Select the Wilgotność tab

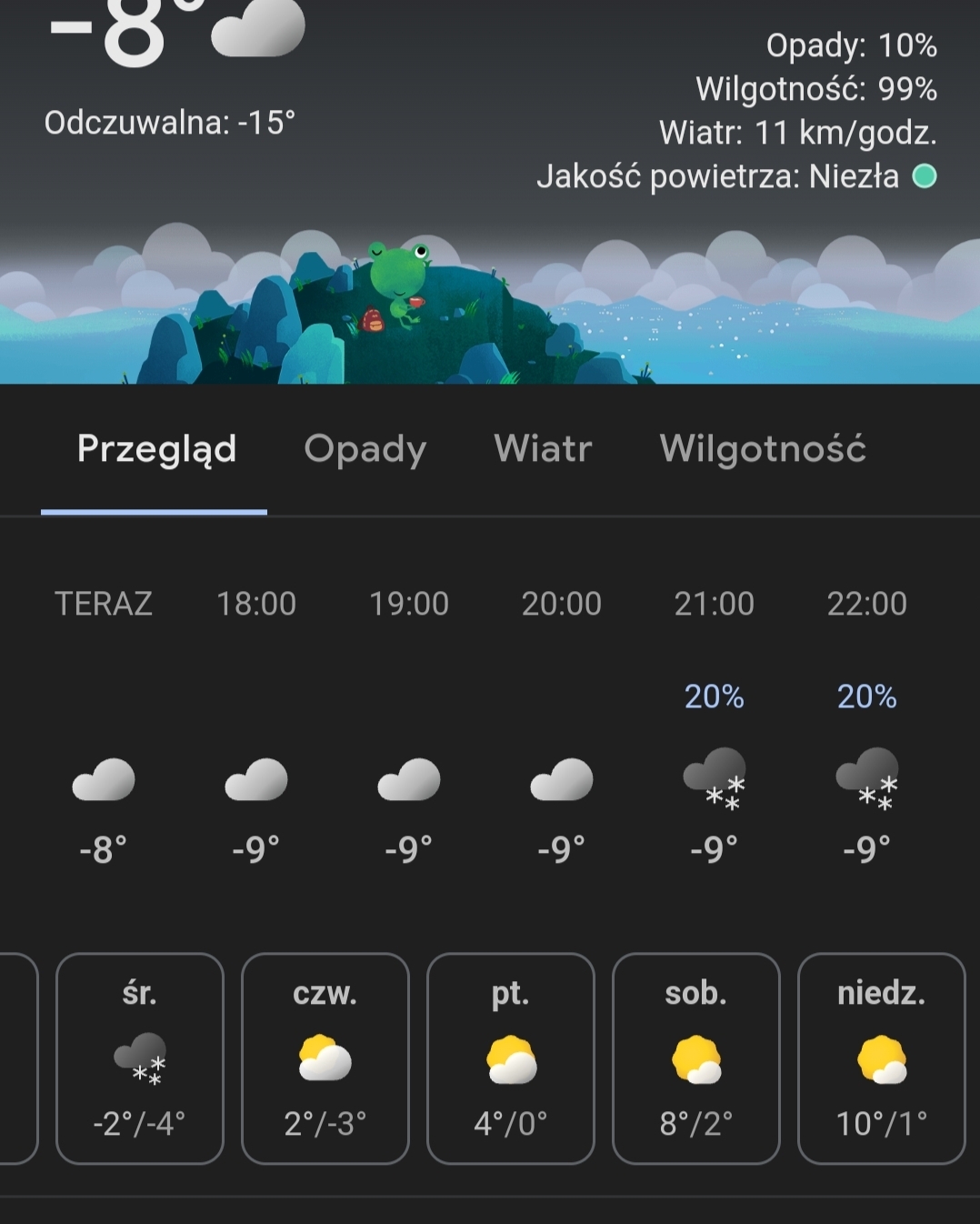(763, 449)
